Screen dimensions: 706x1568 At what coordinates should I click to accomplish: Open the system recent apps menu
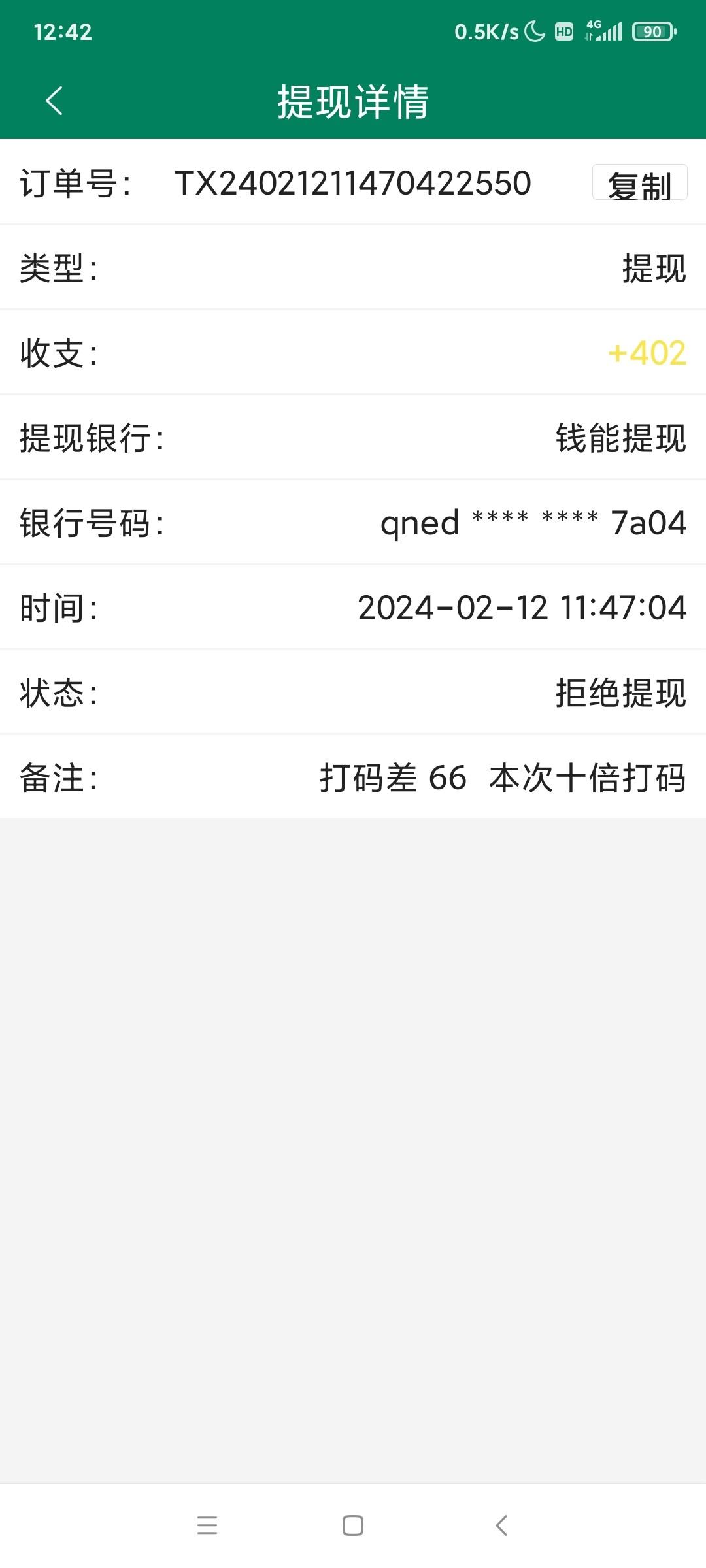[207, 1526]
